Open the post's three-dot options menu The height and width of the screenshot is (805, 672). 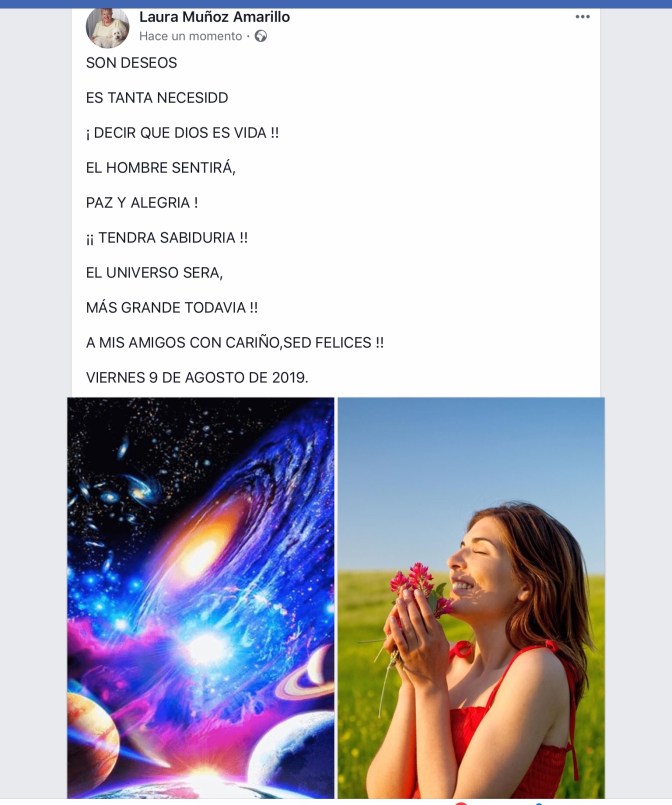(x=582, y=17)
